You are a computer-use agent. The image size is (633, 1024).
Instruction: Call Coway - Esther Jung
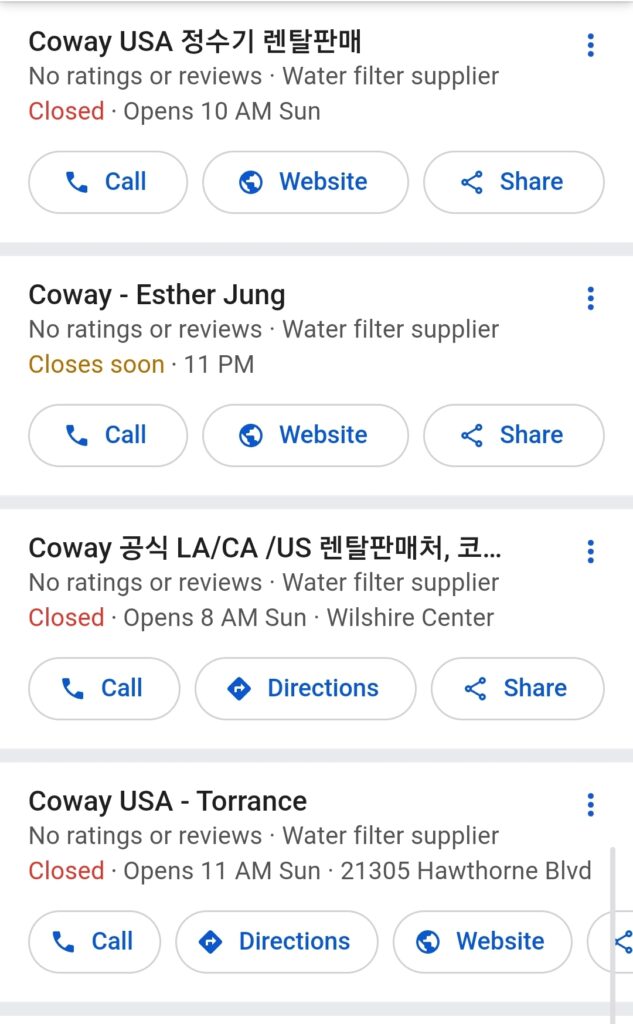pos(107,435)
